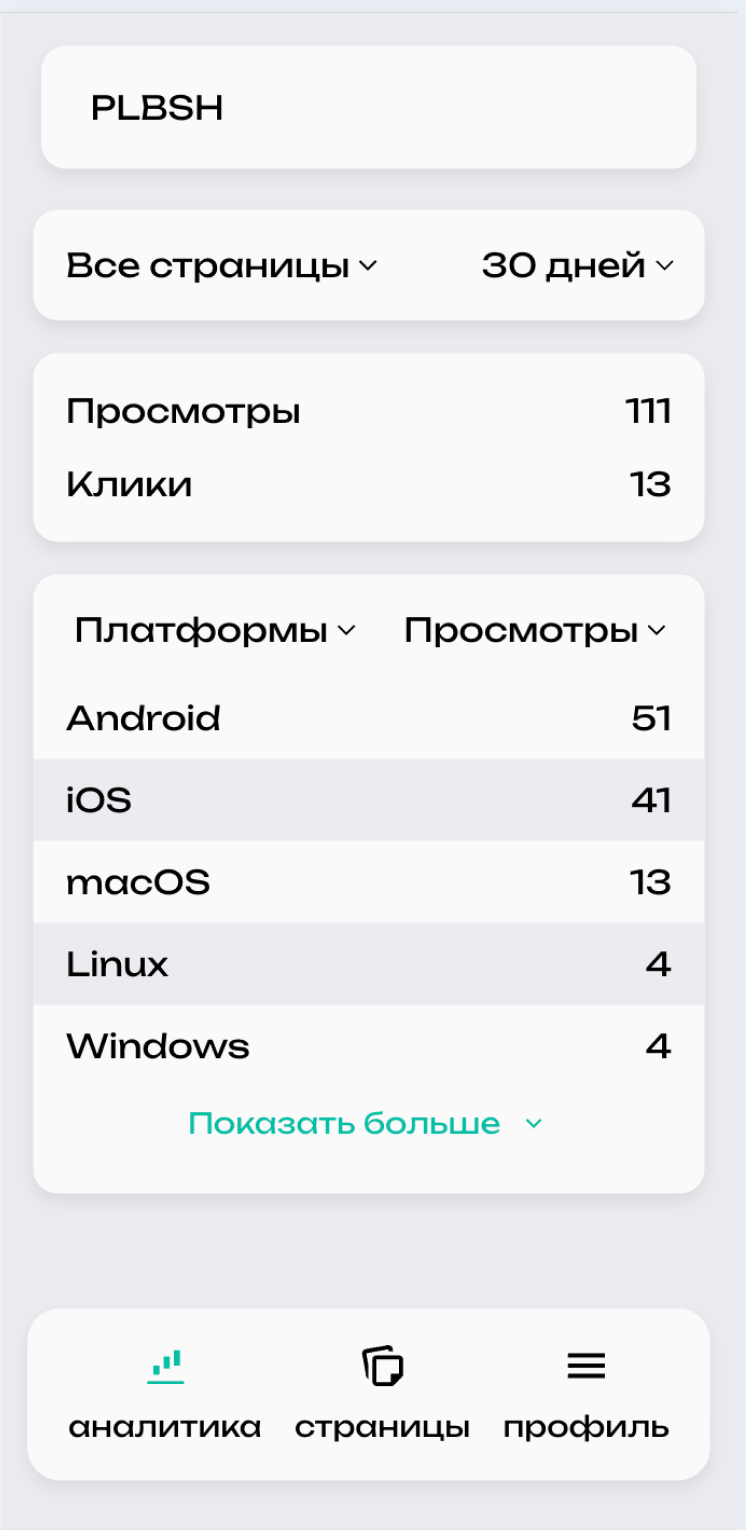Screen dimensions: 746x1530
Task: Open the профиль tab
Action: (586, 1394)
